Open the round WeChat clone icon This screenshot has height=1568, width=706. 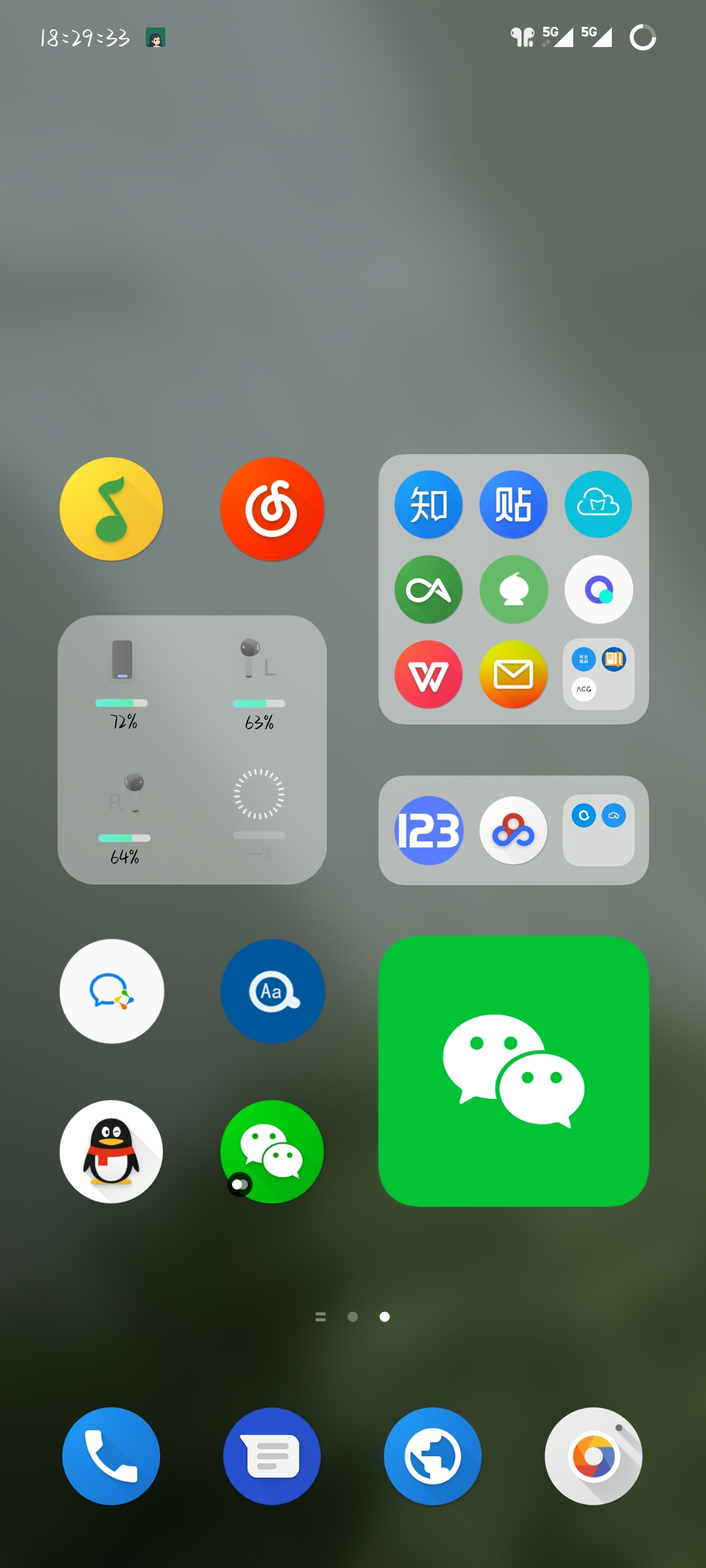pyautogui.click(x=272, y=1152)
